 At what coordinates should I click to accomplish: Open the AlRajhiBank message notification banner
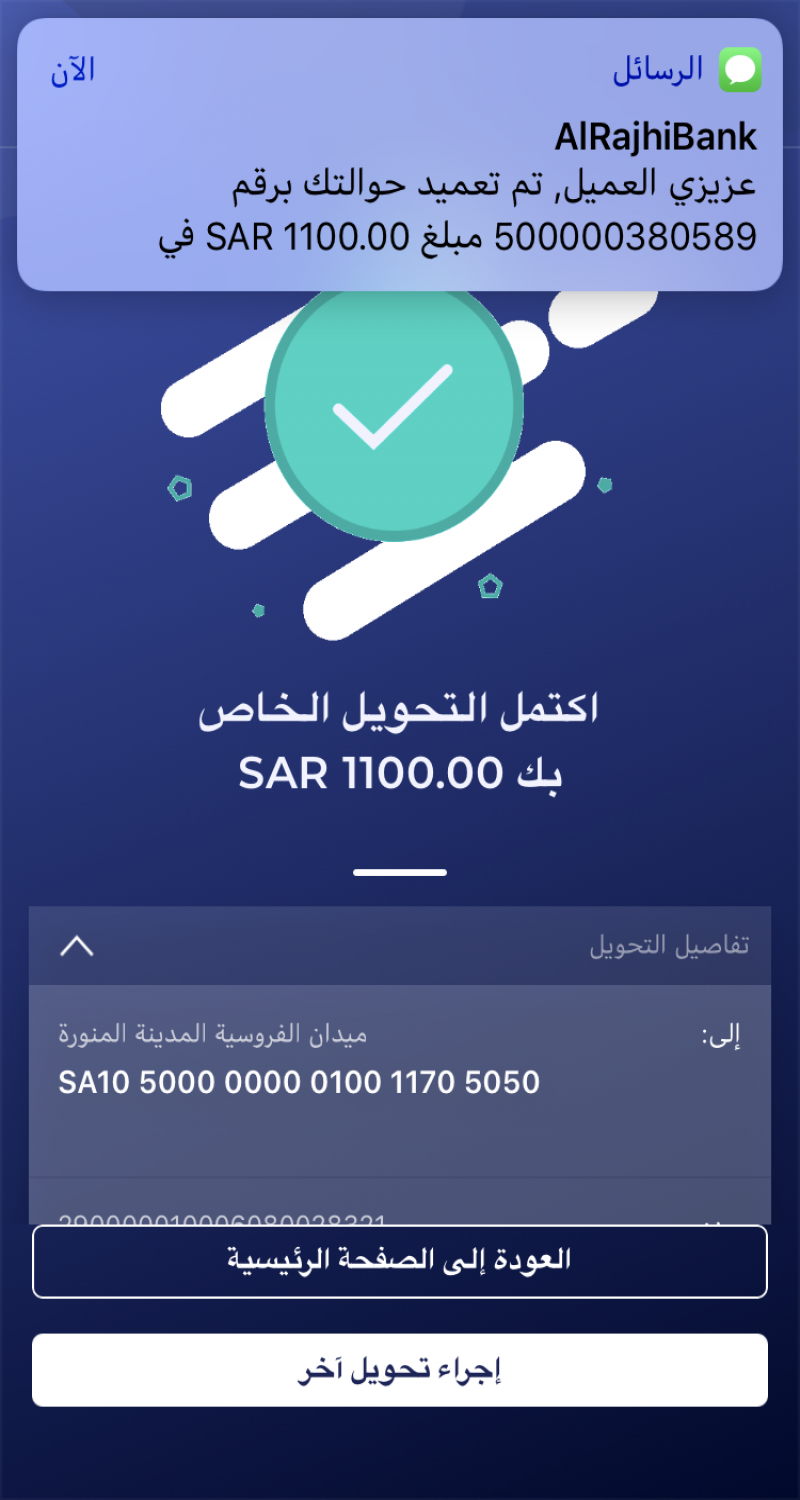pos(400,155)
